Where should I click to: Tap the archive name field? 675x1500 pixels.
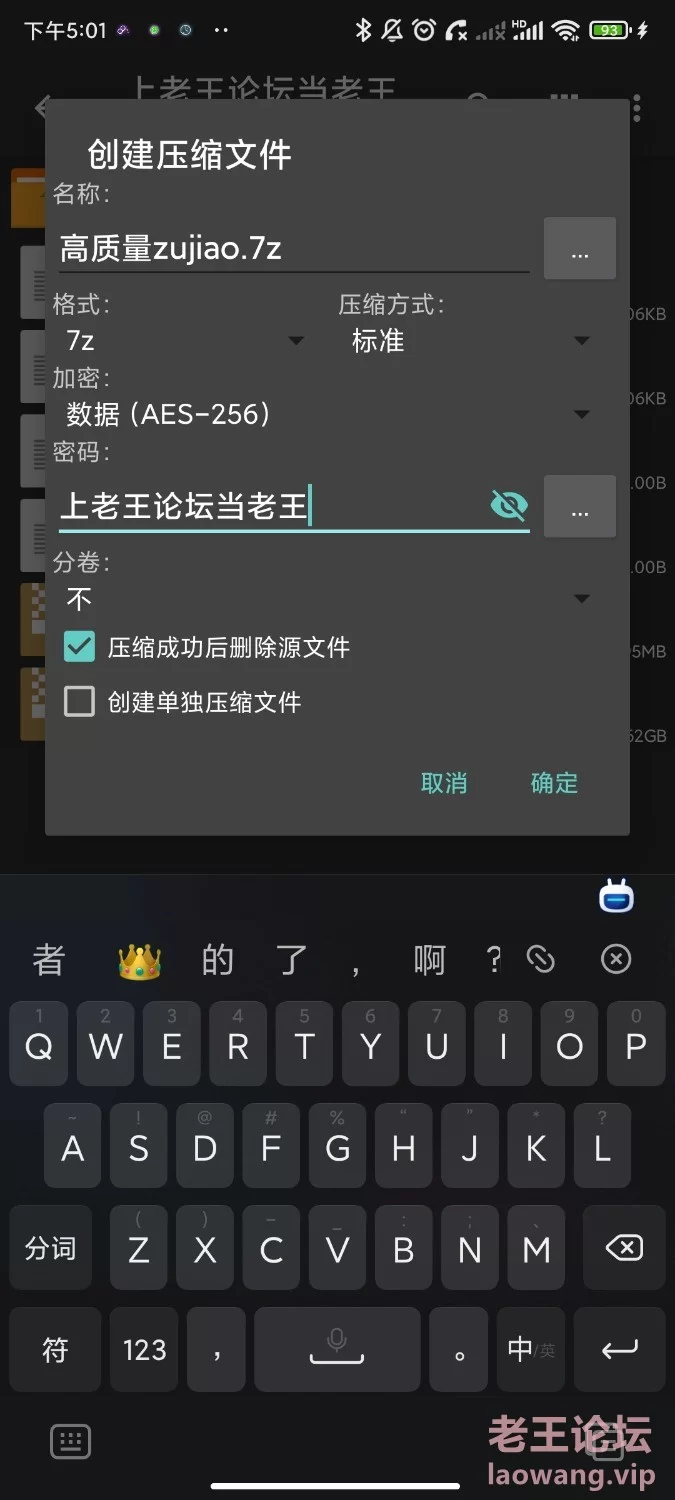pyautogui.click(x=290, y=248)
